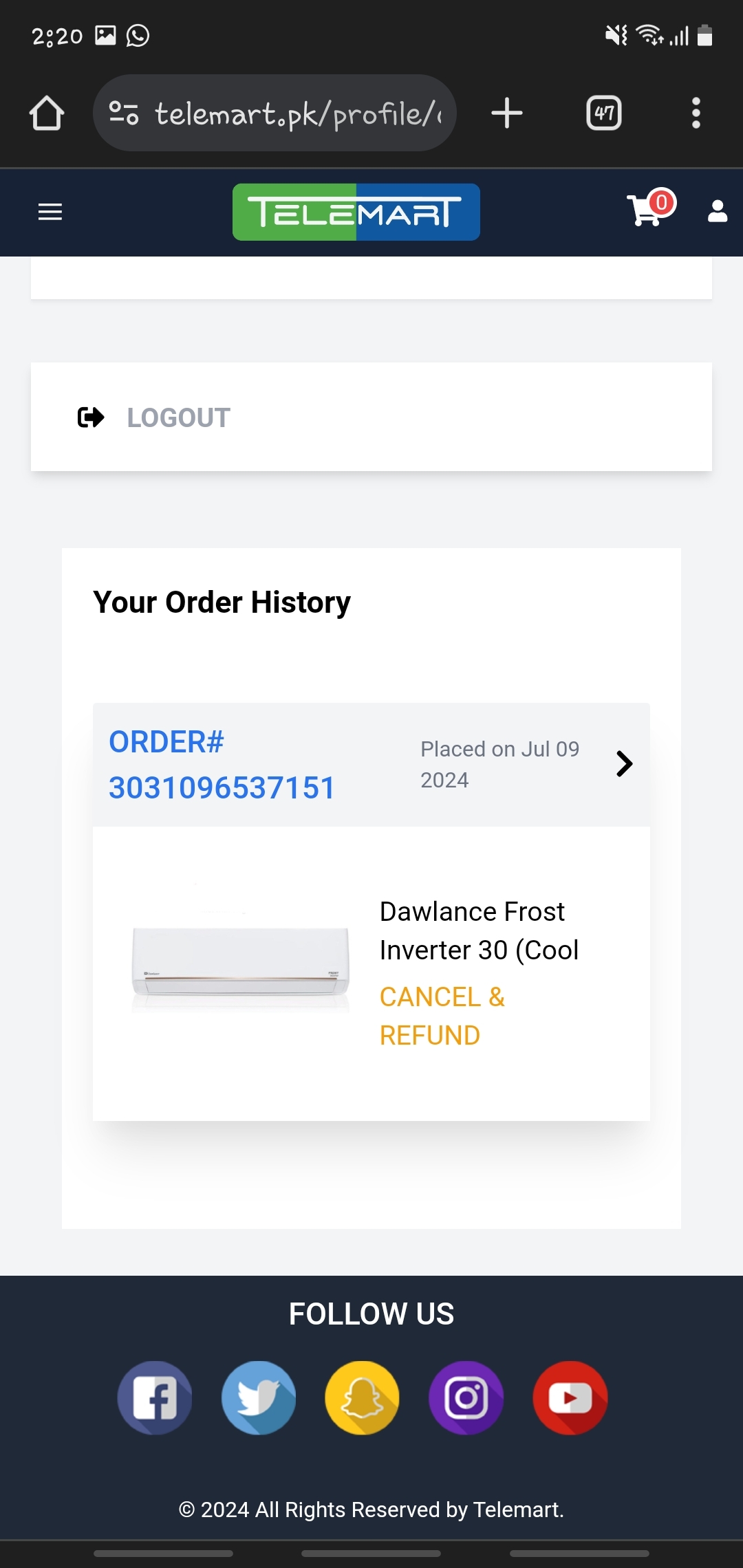This screenshot has height=1568, width=743.
Task: View the 47 open tabs
Action: point(604,113)
